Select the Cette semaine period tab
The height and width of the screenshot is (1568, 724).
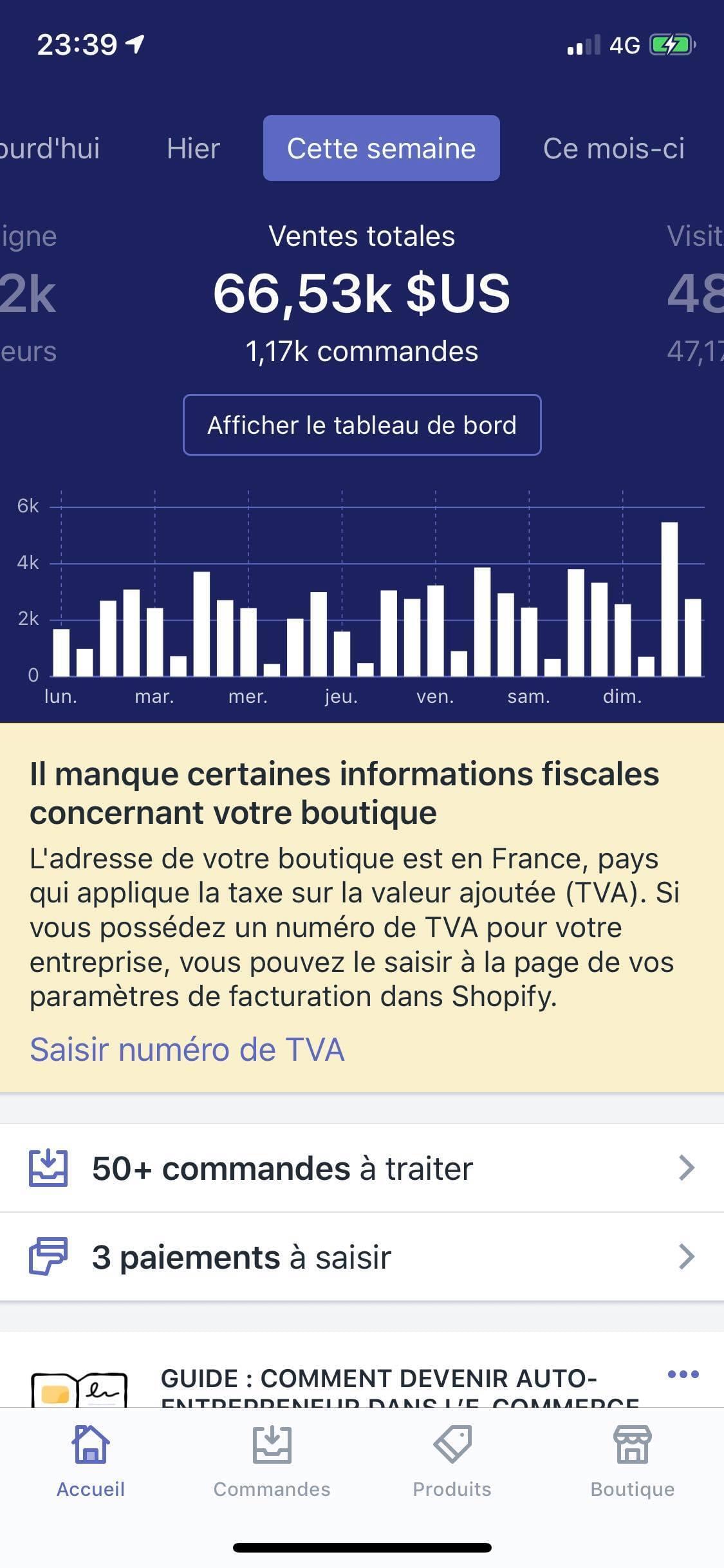[381, 149]
